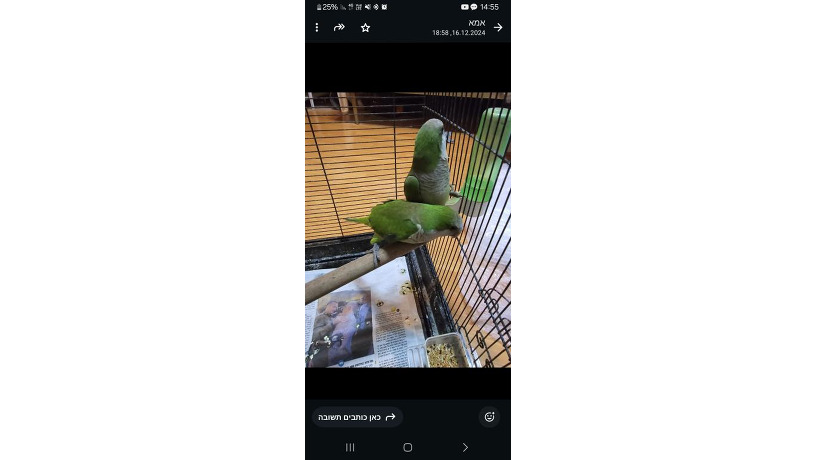Go back using the top arrow
The image size is (816, 460).
click(x=498, y=28)
